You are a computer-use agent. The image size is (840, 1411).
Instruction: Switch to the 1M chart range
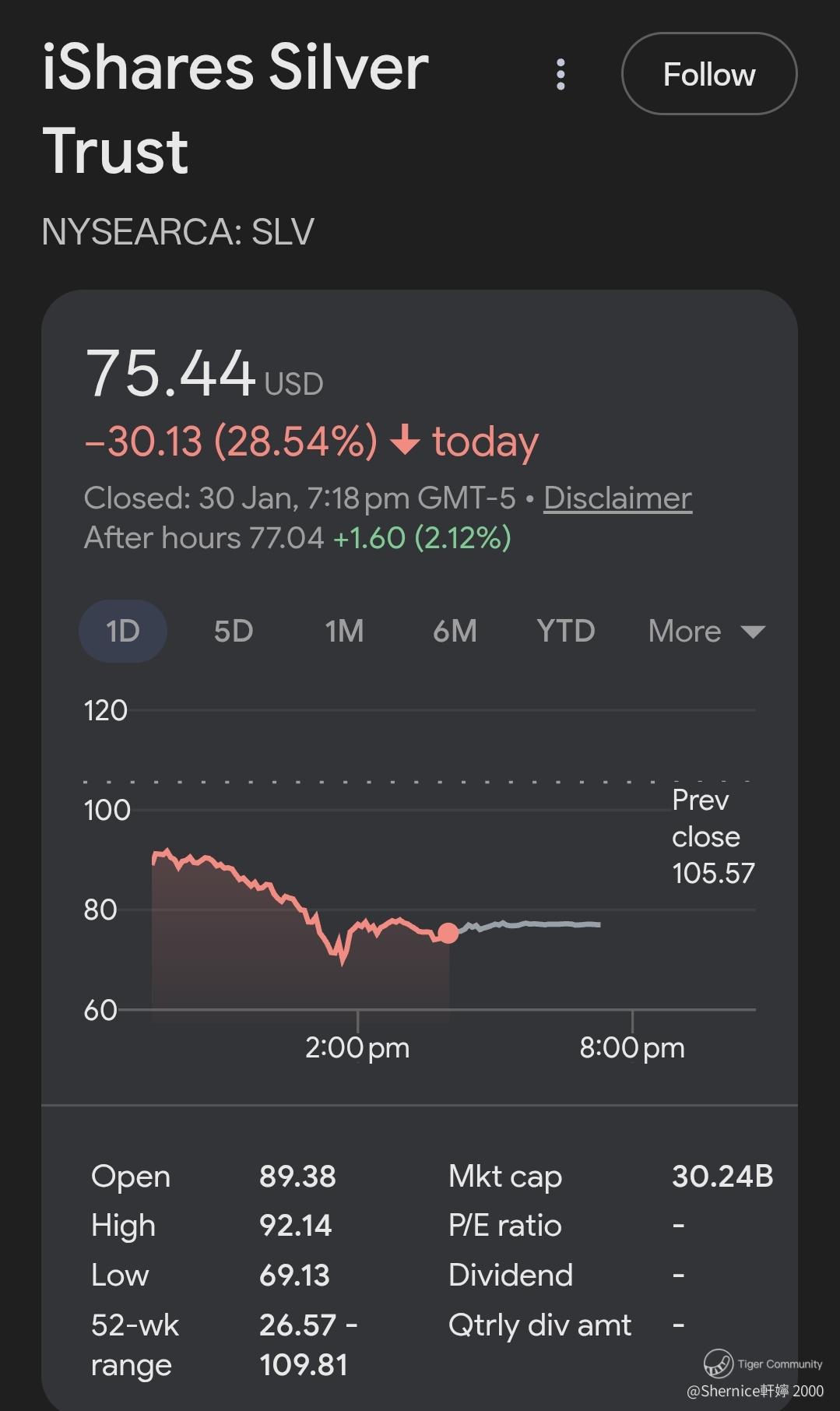pyautogui.click(x=344, y=632)
